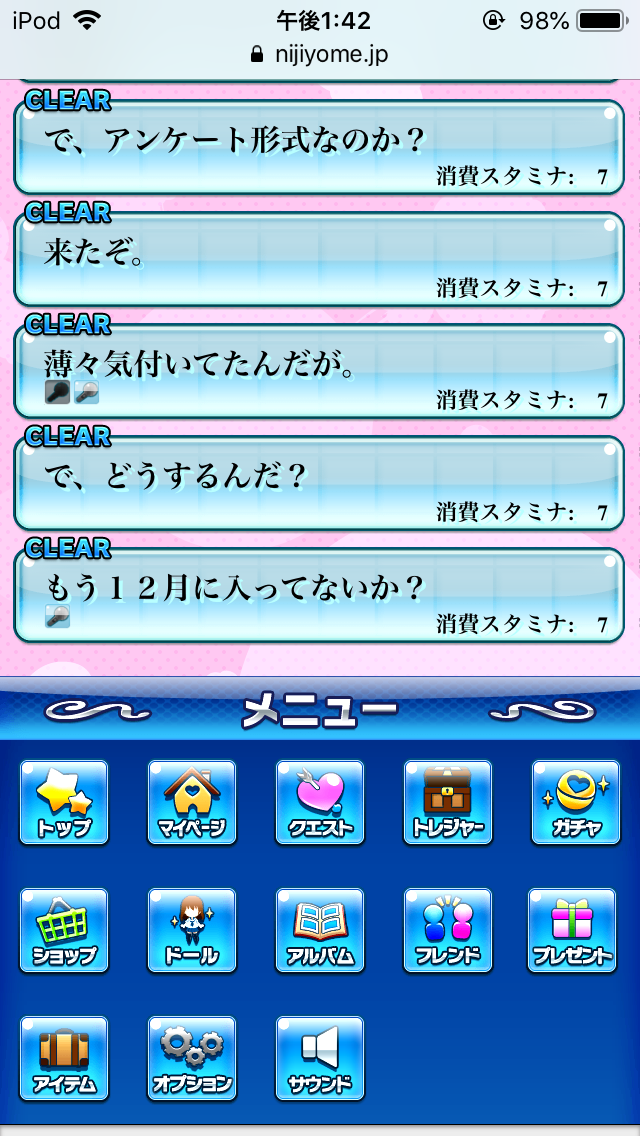
Task: Open the アイテム inventory
Action: [64, 1058]
